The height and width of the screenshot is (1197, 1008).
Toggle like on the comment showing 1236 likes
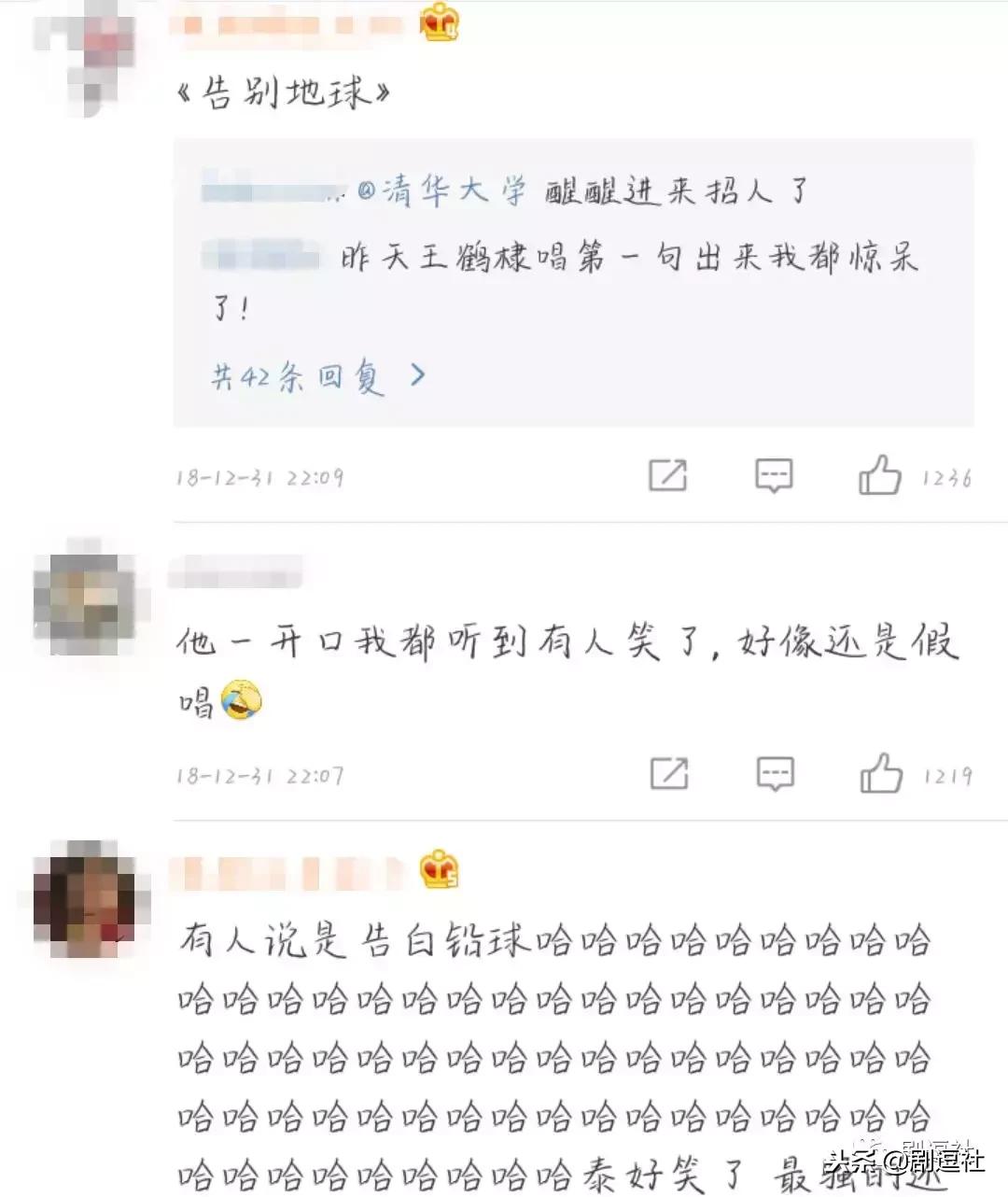point(878,476)
